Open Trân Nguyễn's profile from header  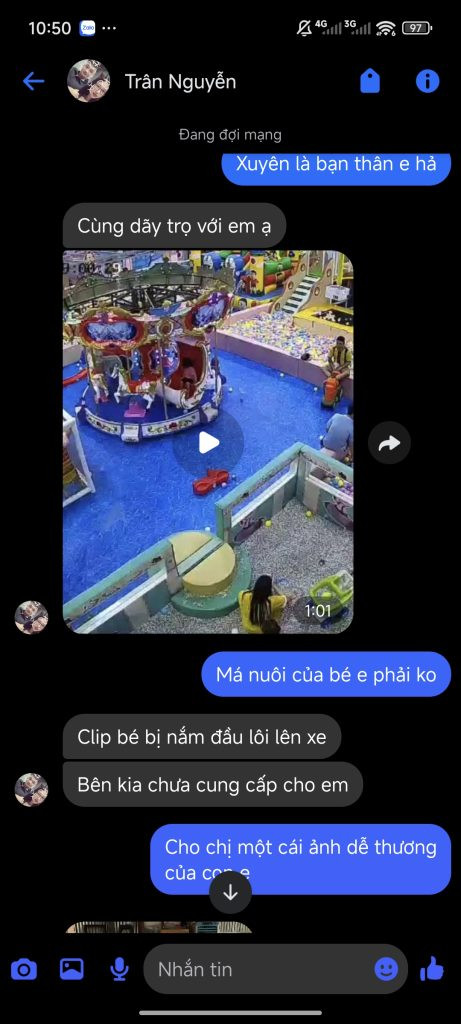point(151,82)
